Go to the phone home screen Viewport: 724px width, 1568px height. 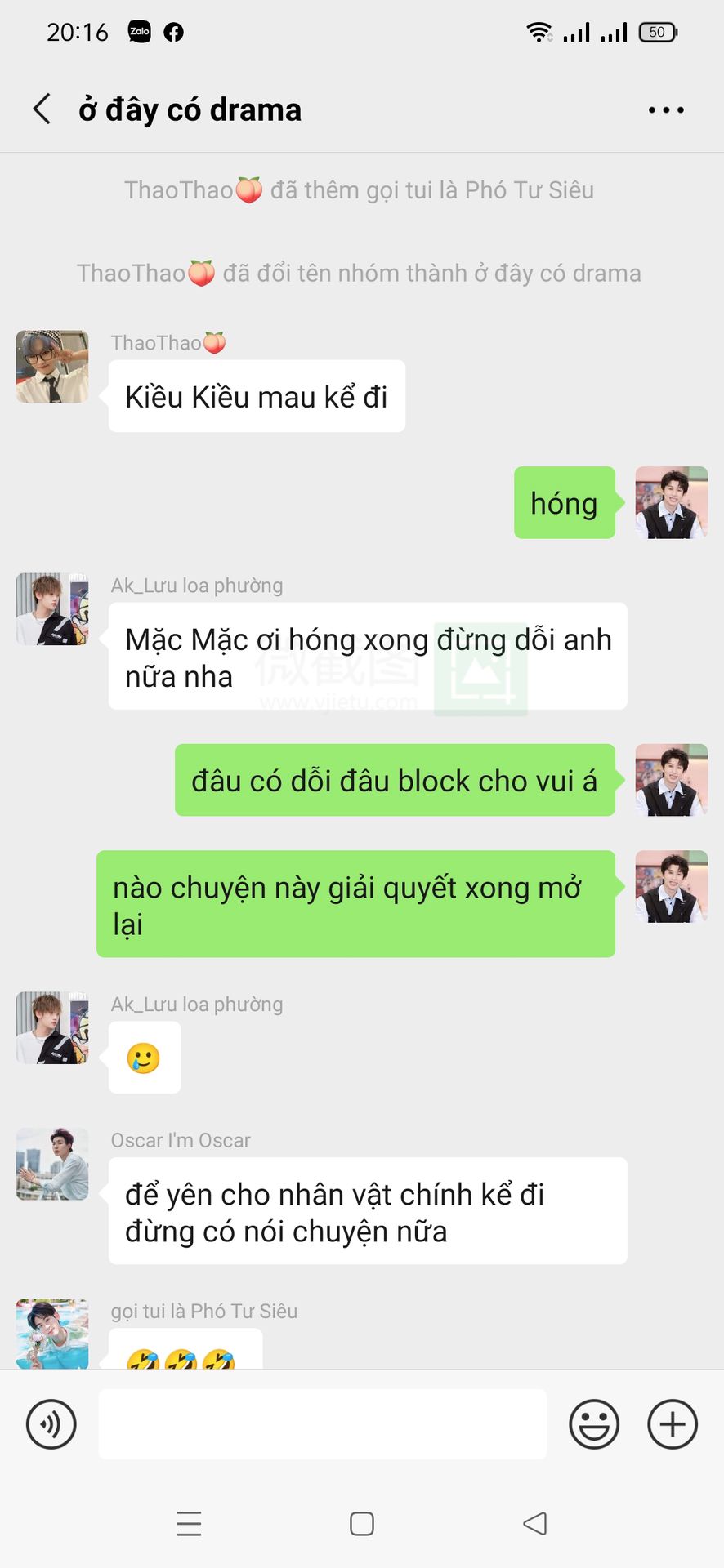tap(362, 1524)
